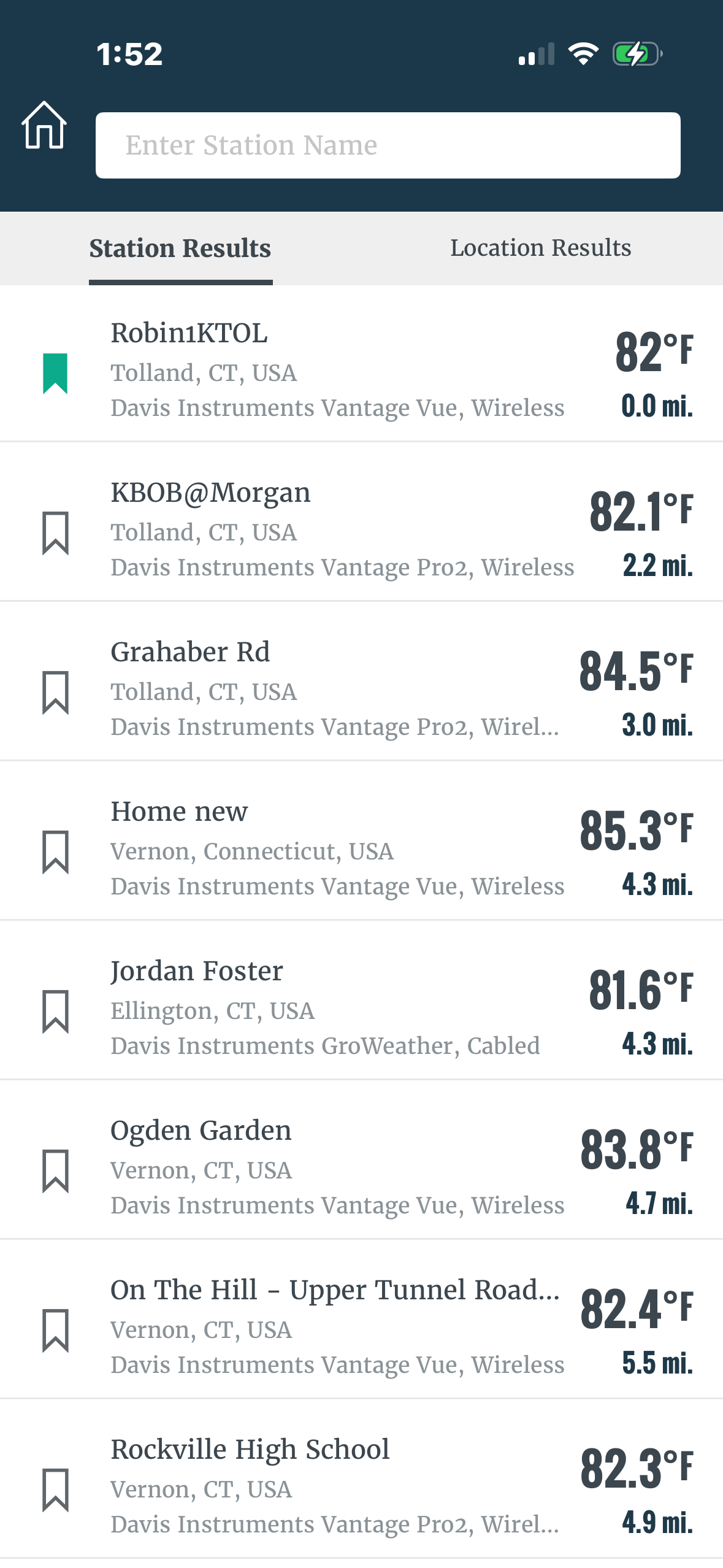Bookmark the Jordan Foster station
The height and width of the screenshot is (1568, 723).
[x=55, y=1011]
